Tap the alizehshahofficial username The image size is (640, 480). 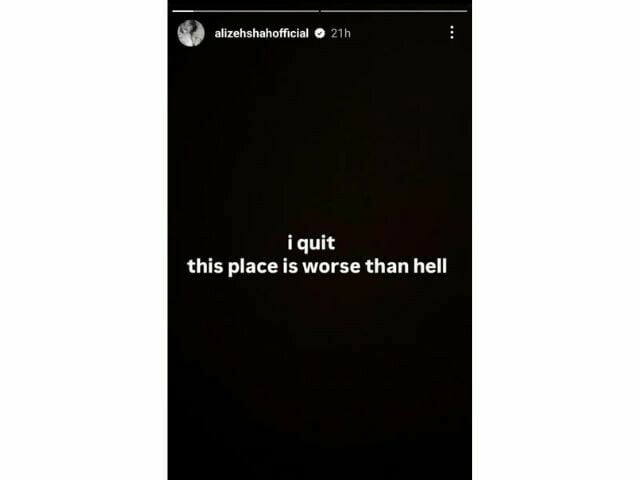coord(259,33)
